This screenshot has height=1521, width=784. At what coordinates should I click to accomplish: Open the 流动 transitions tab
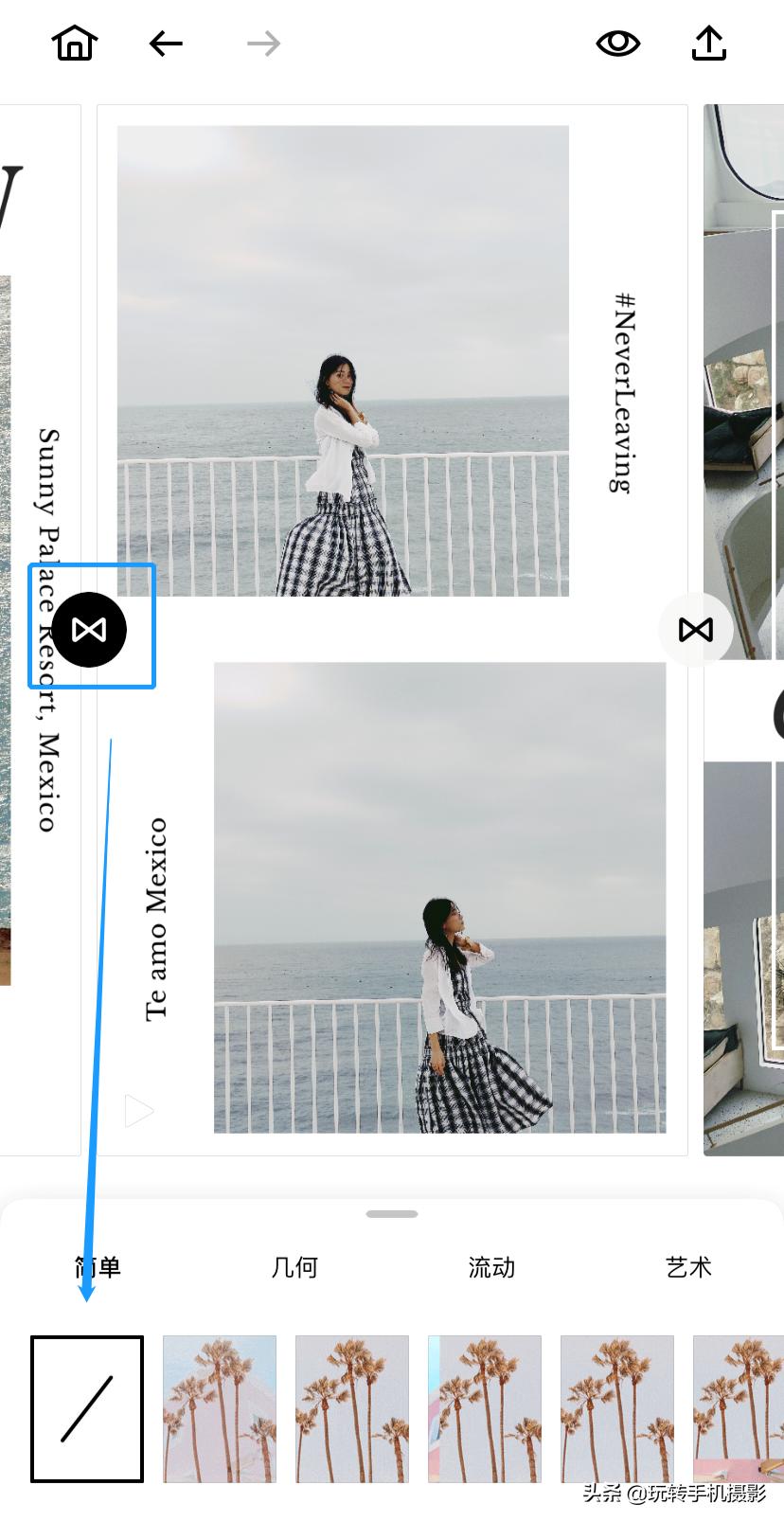491,1267
